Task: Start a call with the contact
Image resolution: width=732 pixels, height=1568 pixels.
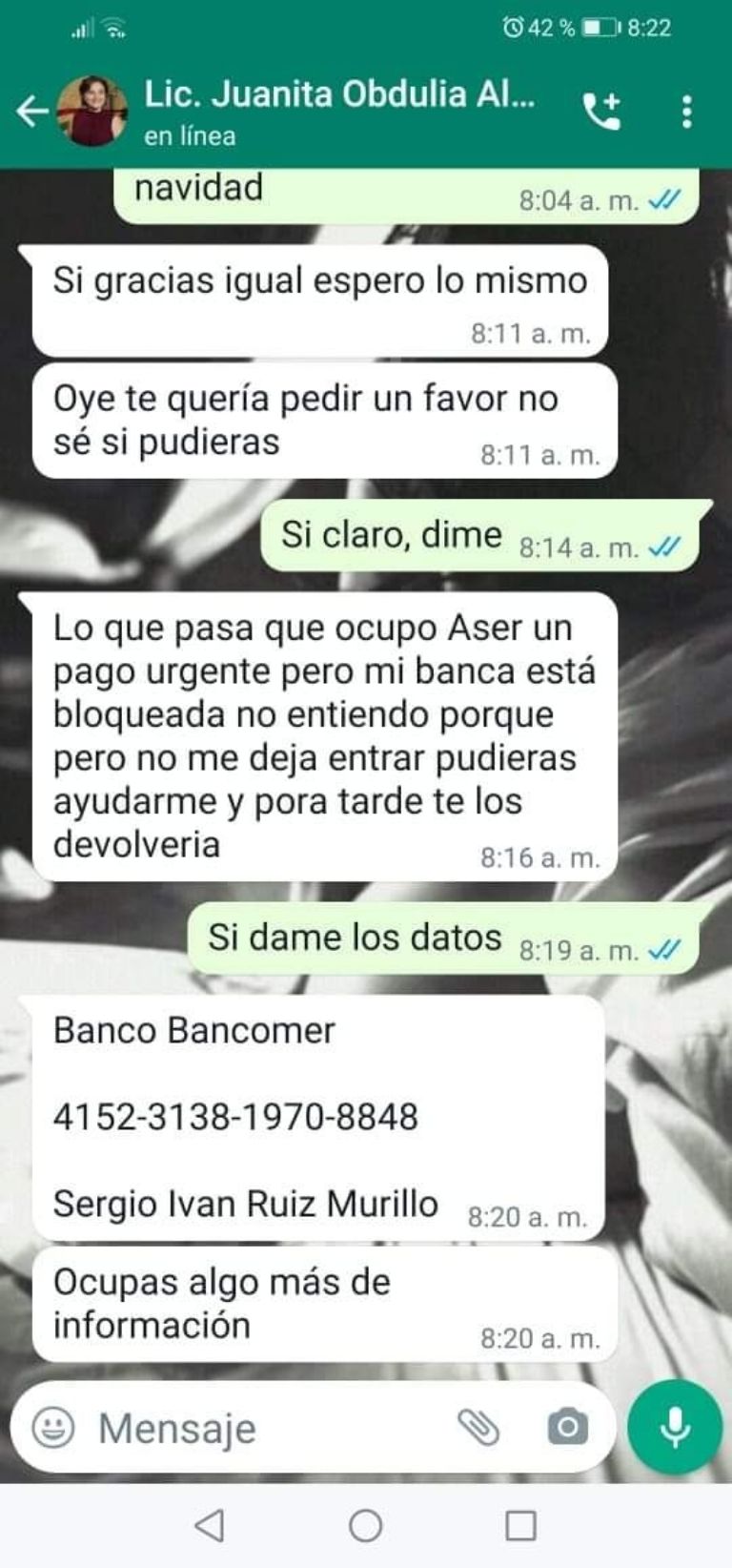Action: click(x=601, y=112)
